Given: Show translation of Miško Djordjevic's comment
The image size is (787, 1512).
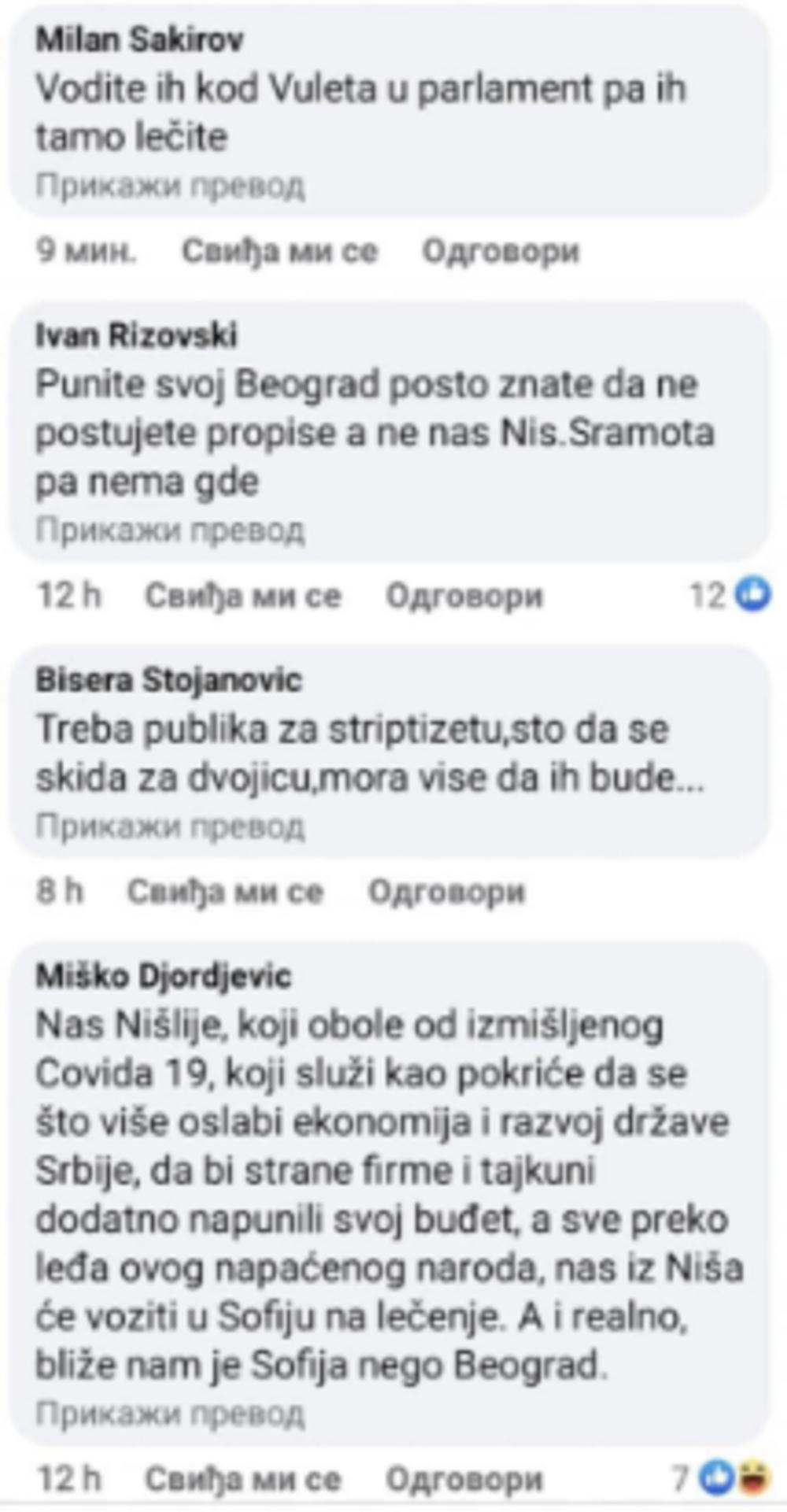Looking at the screenshot, I should click(x=169, y=1414).
